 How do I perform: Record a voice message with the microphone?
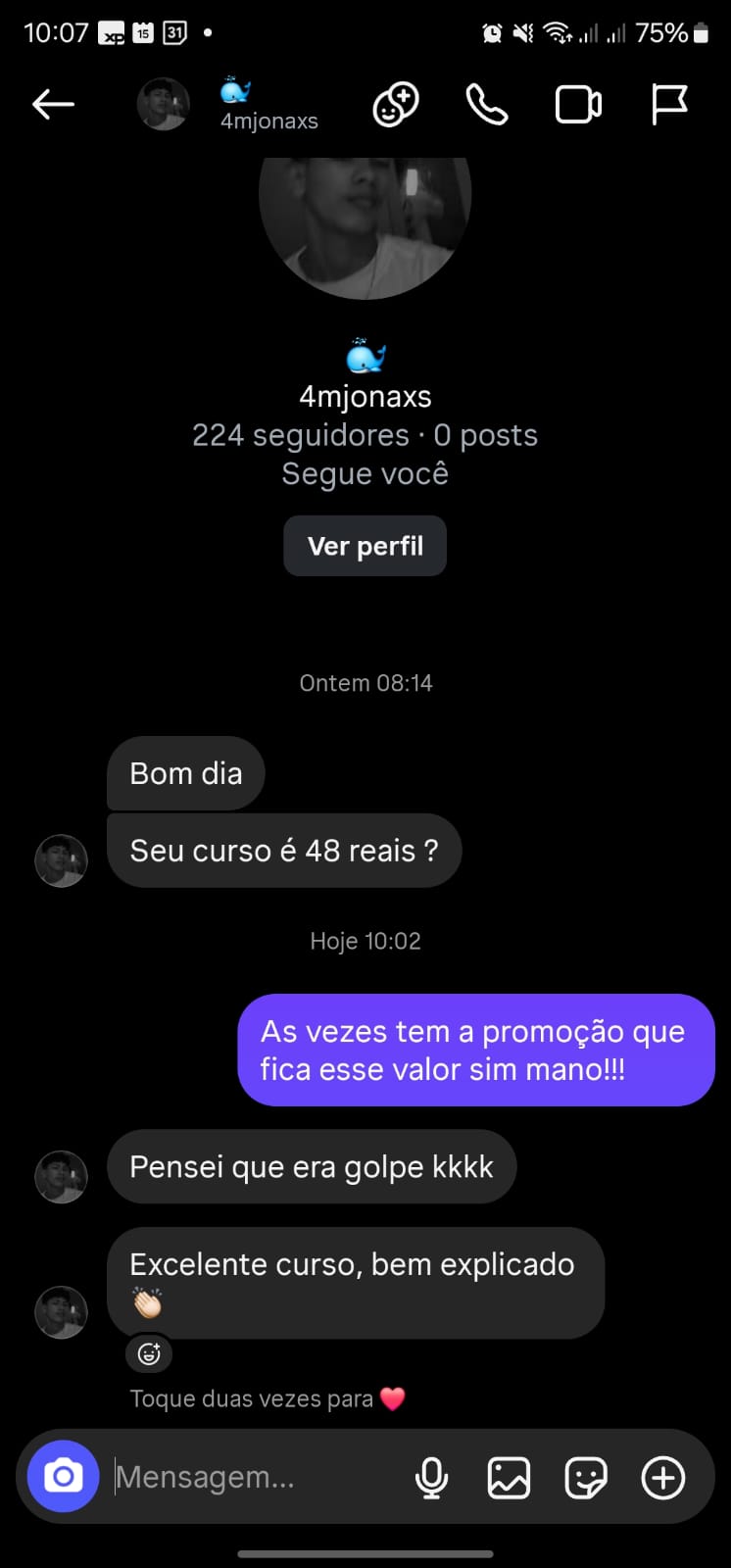tap(431, 1477)
